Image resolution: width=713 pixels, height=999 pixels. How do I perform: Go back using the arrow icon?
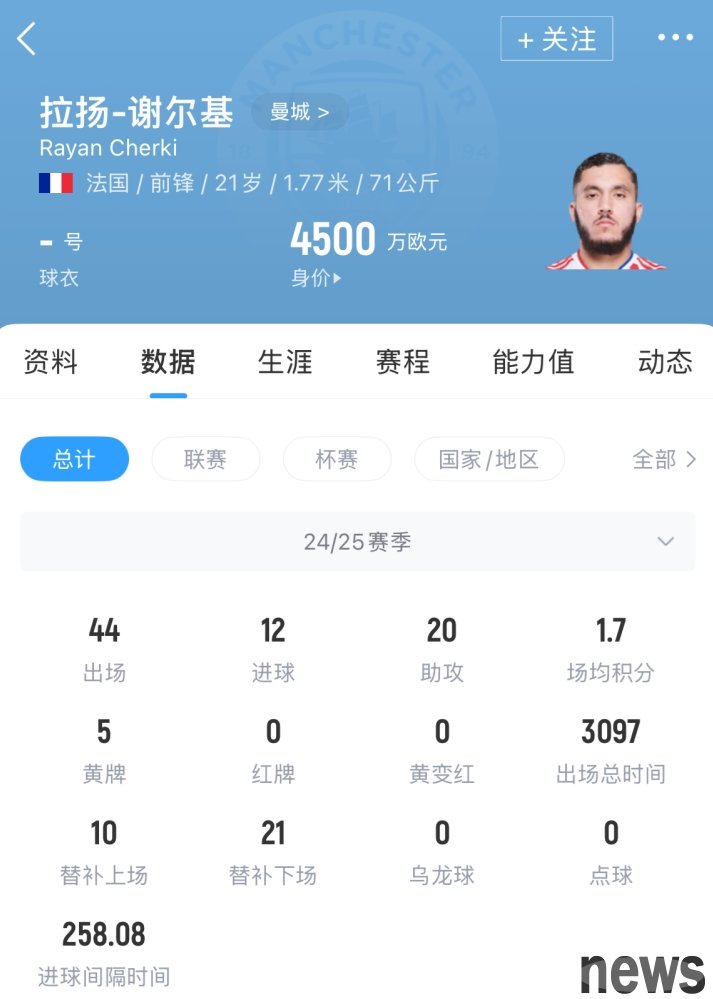(x=27, y=39)
